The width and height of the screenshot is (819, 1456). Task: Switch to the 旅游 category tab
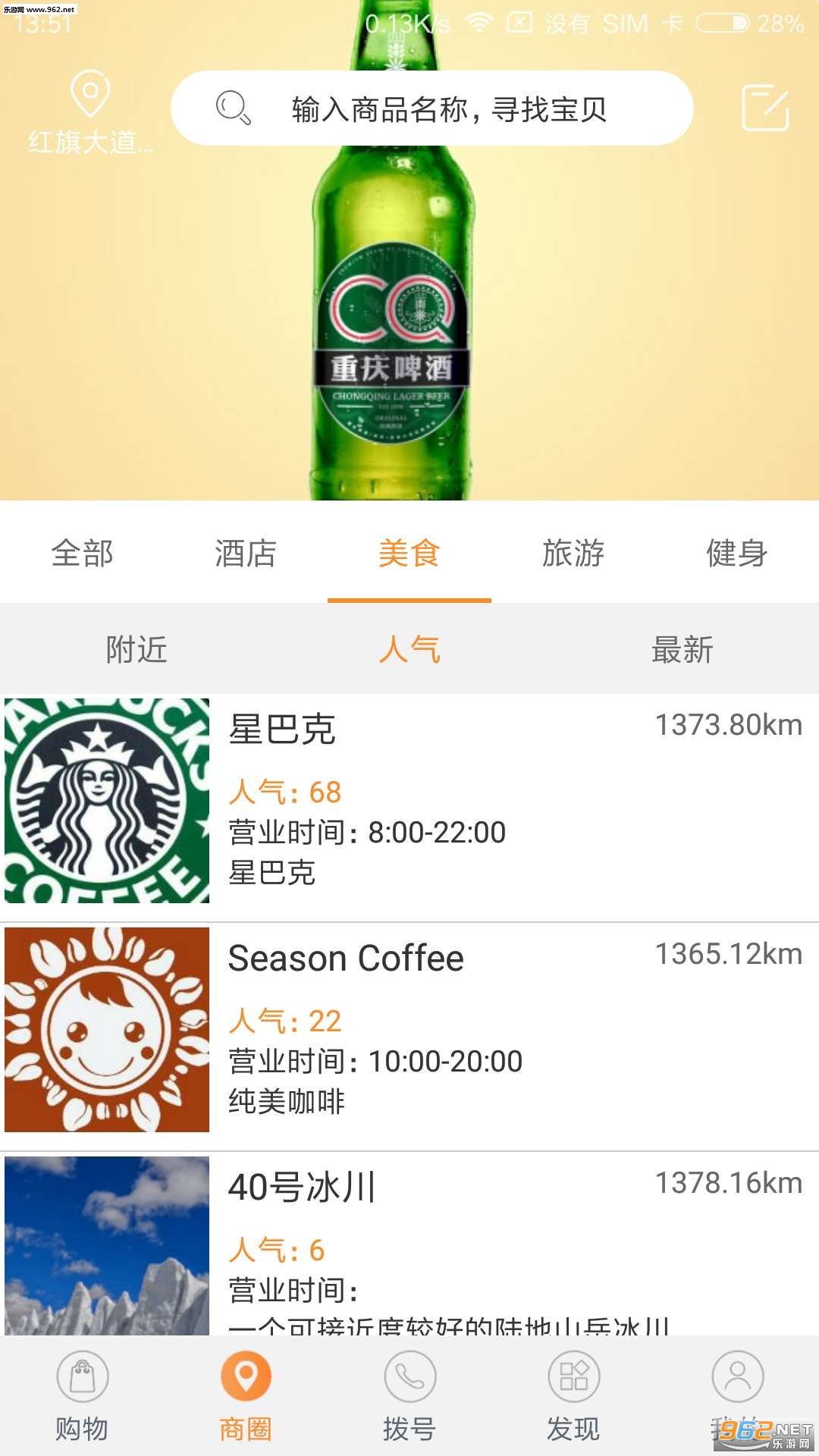[573, 553]
